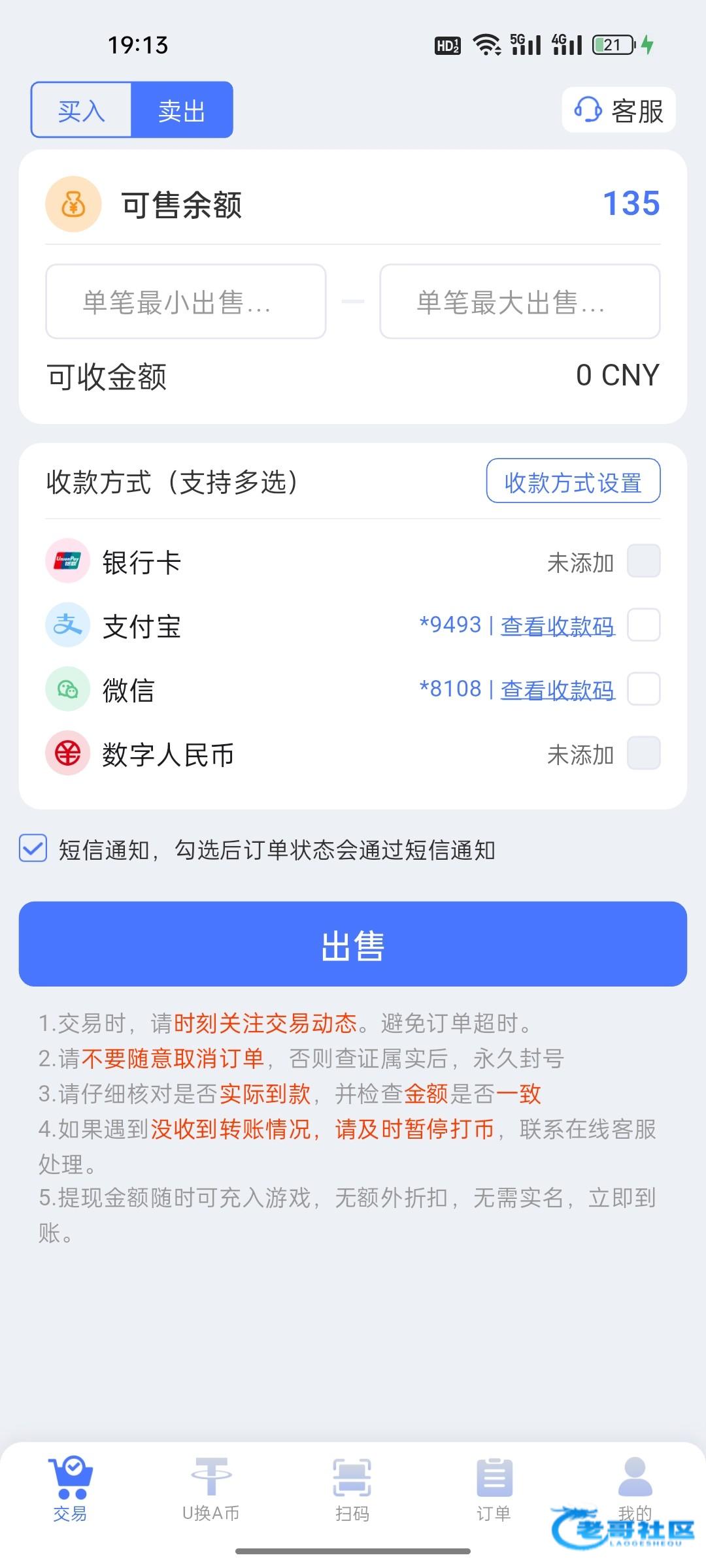Switch to the 买入 tab

click(82, 110)
